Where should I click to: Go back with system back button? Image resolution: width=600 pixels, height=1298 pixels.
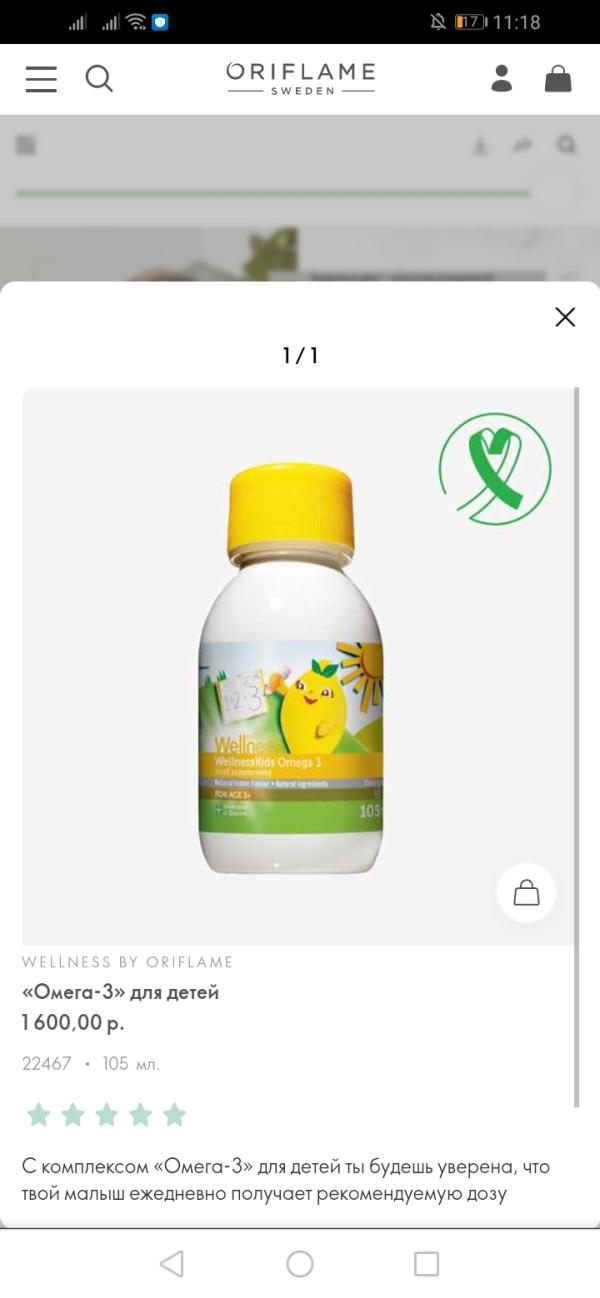[172, 1264]
